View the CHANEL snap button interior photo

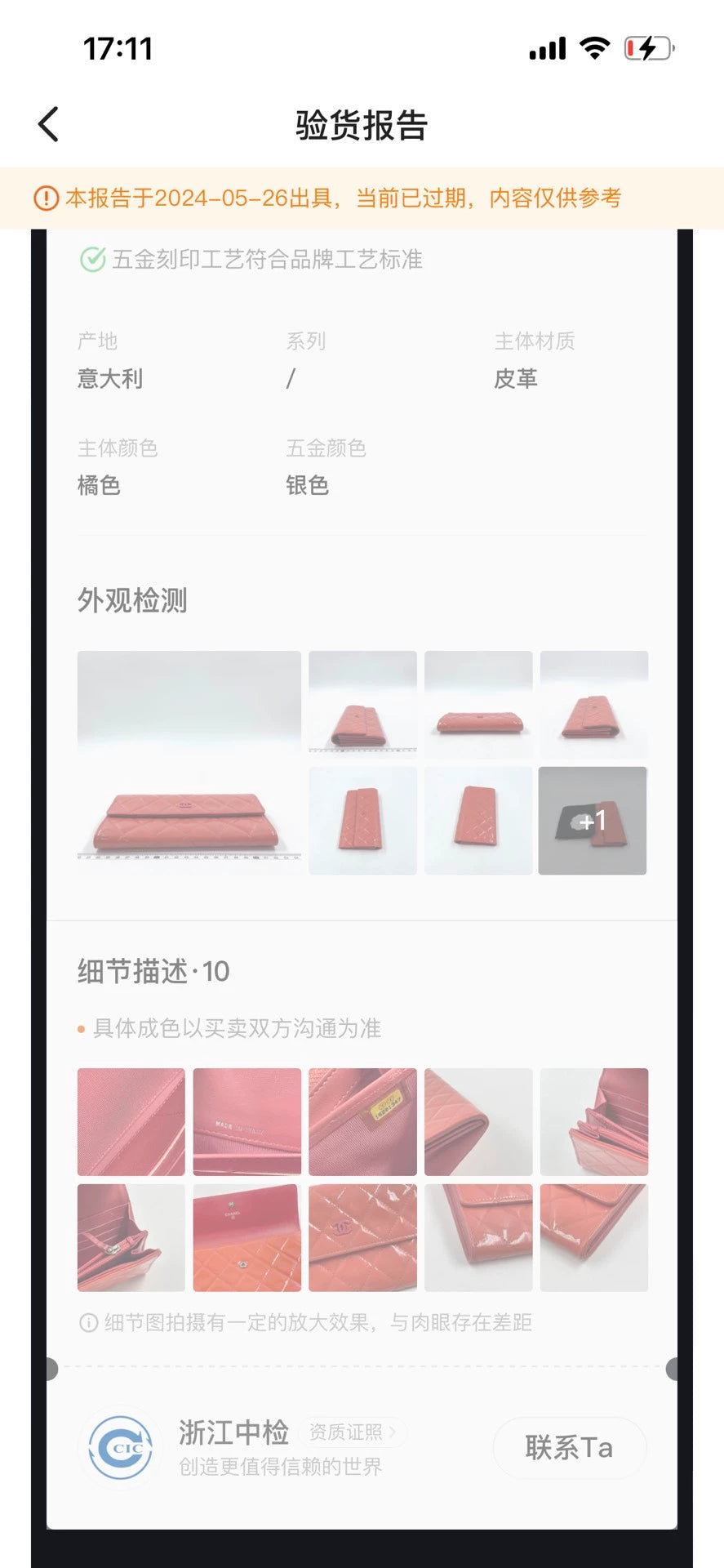coord(247,1238)
